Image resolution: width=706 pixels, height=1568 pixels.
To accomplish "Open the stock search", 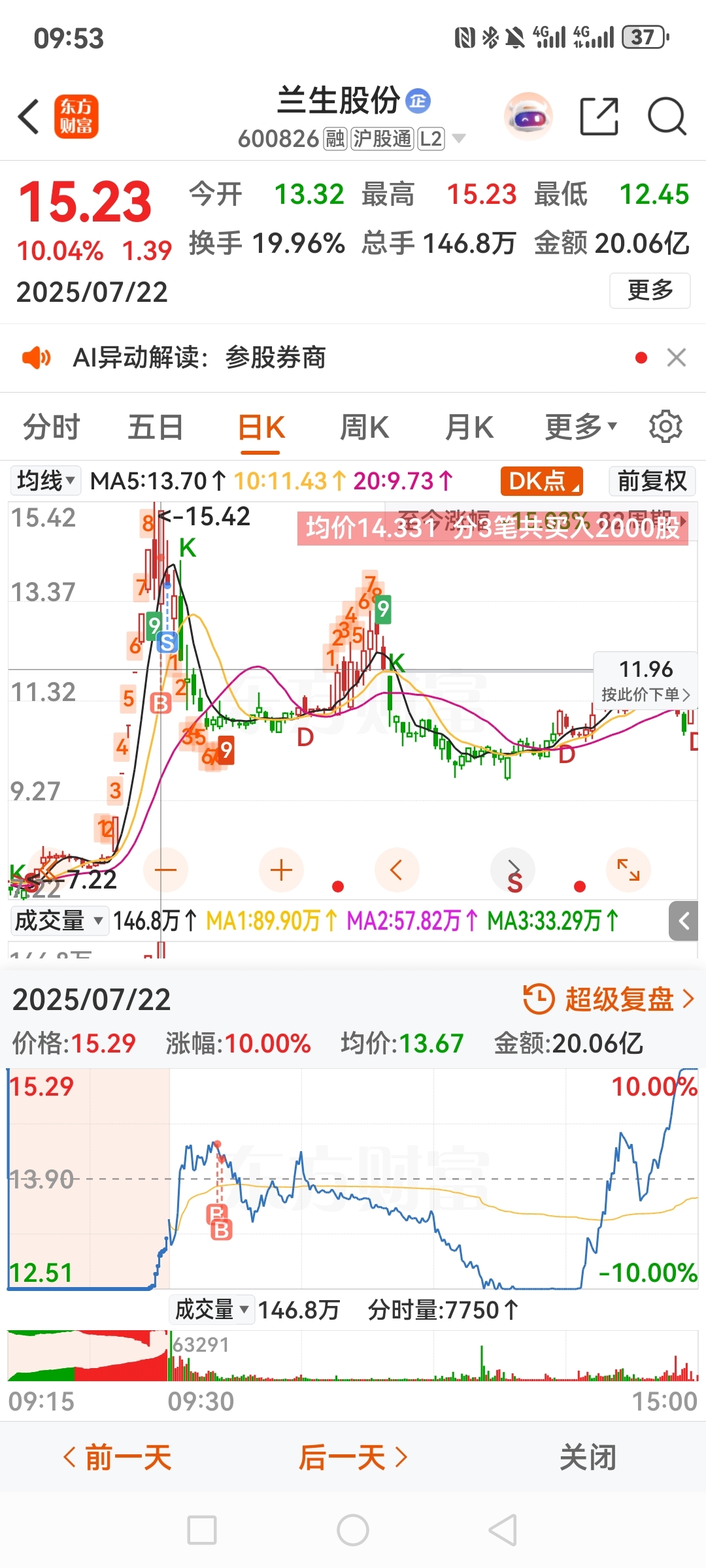I will coord(667,117).
